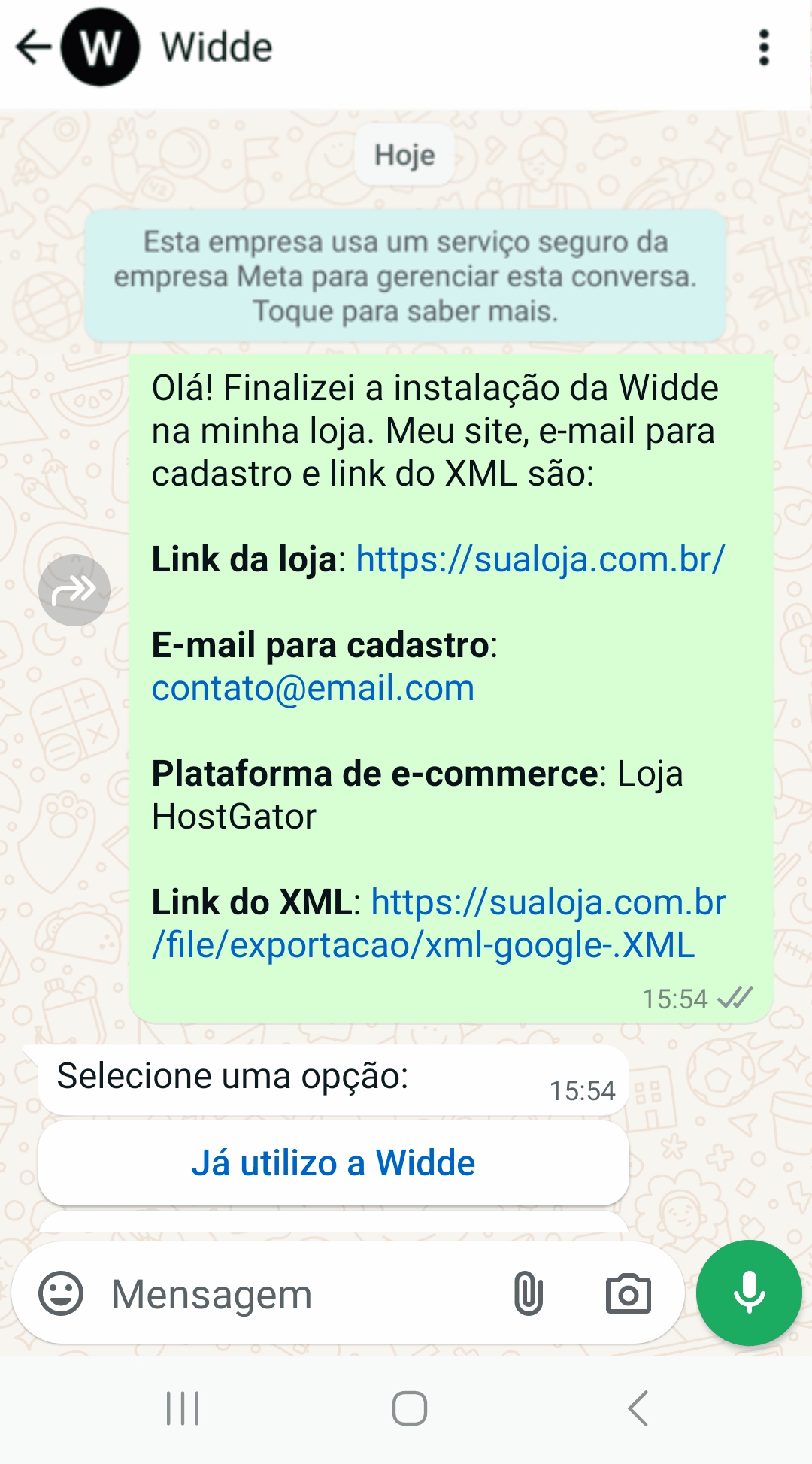The image size is (812, 1464).
Task: Tap the contato@email.com address
Action: tap(313, 688)
